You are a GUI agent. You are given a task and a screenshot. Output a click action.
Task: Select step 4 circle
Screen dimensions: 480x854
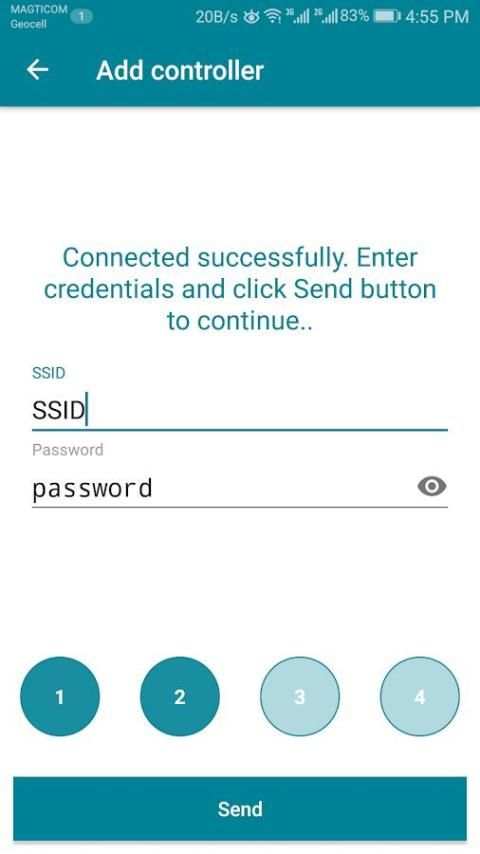[420, 697]
